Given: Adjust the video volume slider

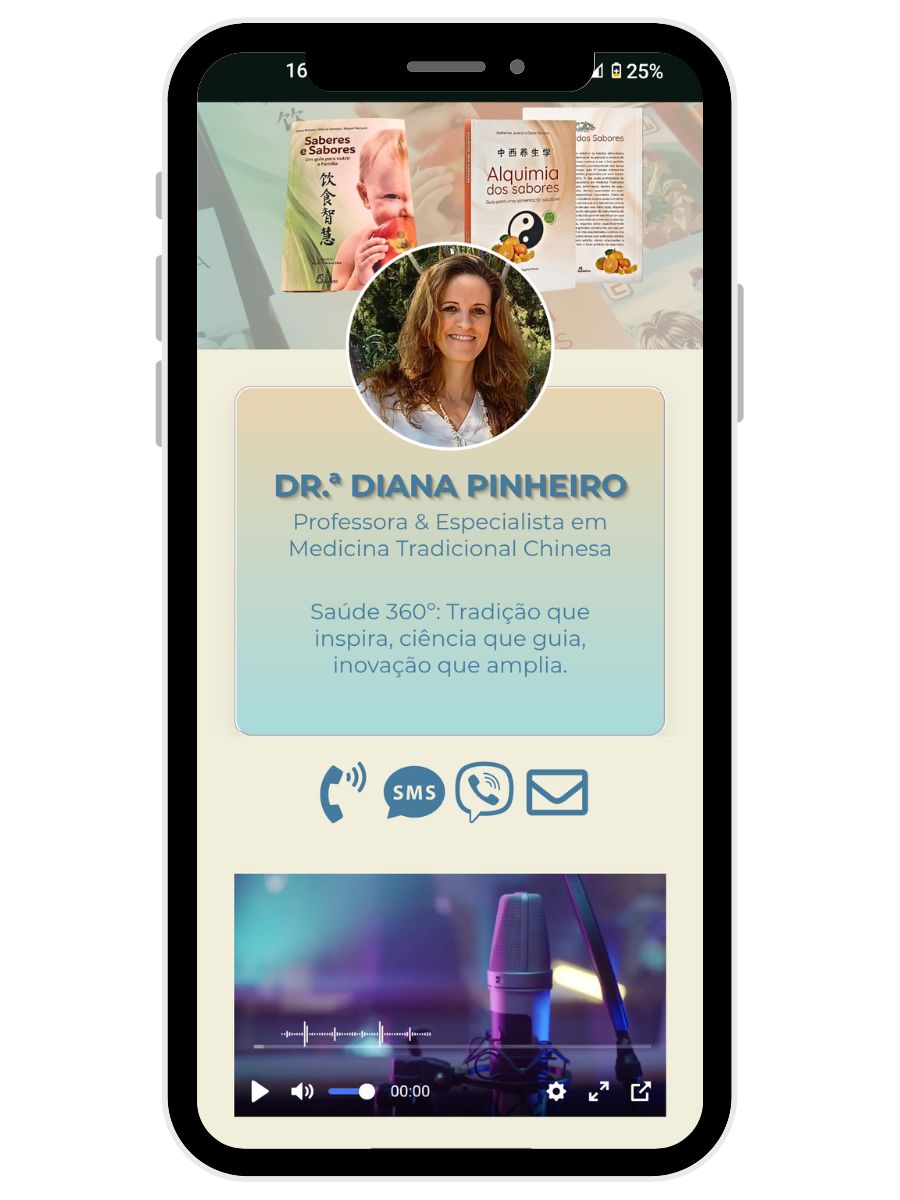Looking at the screenshot, I should 351,1091.
